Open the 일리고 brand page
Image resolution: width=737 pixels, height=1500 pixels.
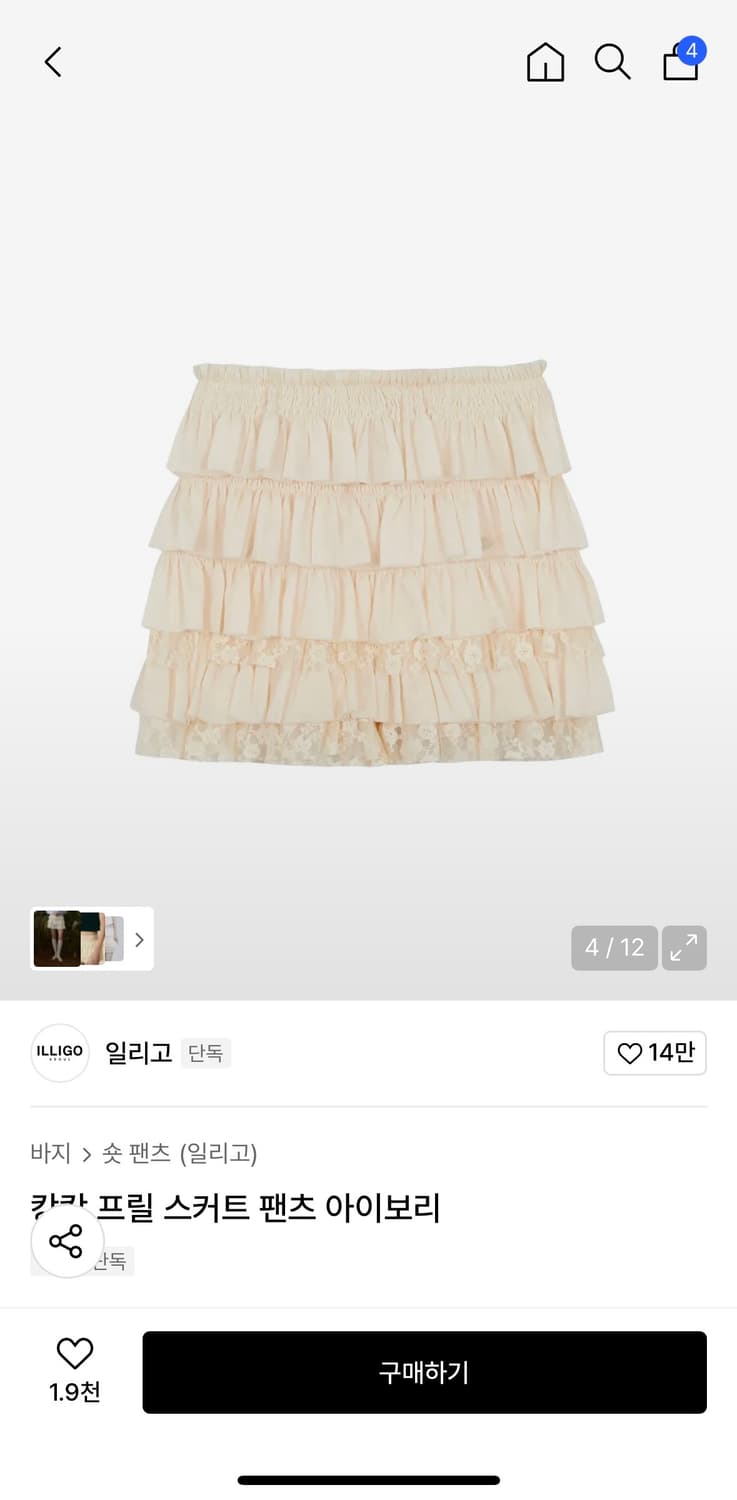[x=138, y=1053]
